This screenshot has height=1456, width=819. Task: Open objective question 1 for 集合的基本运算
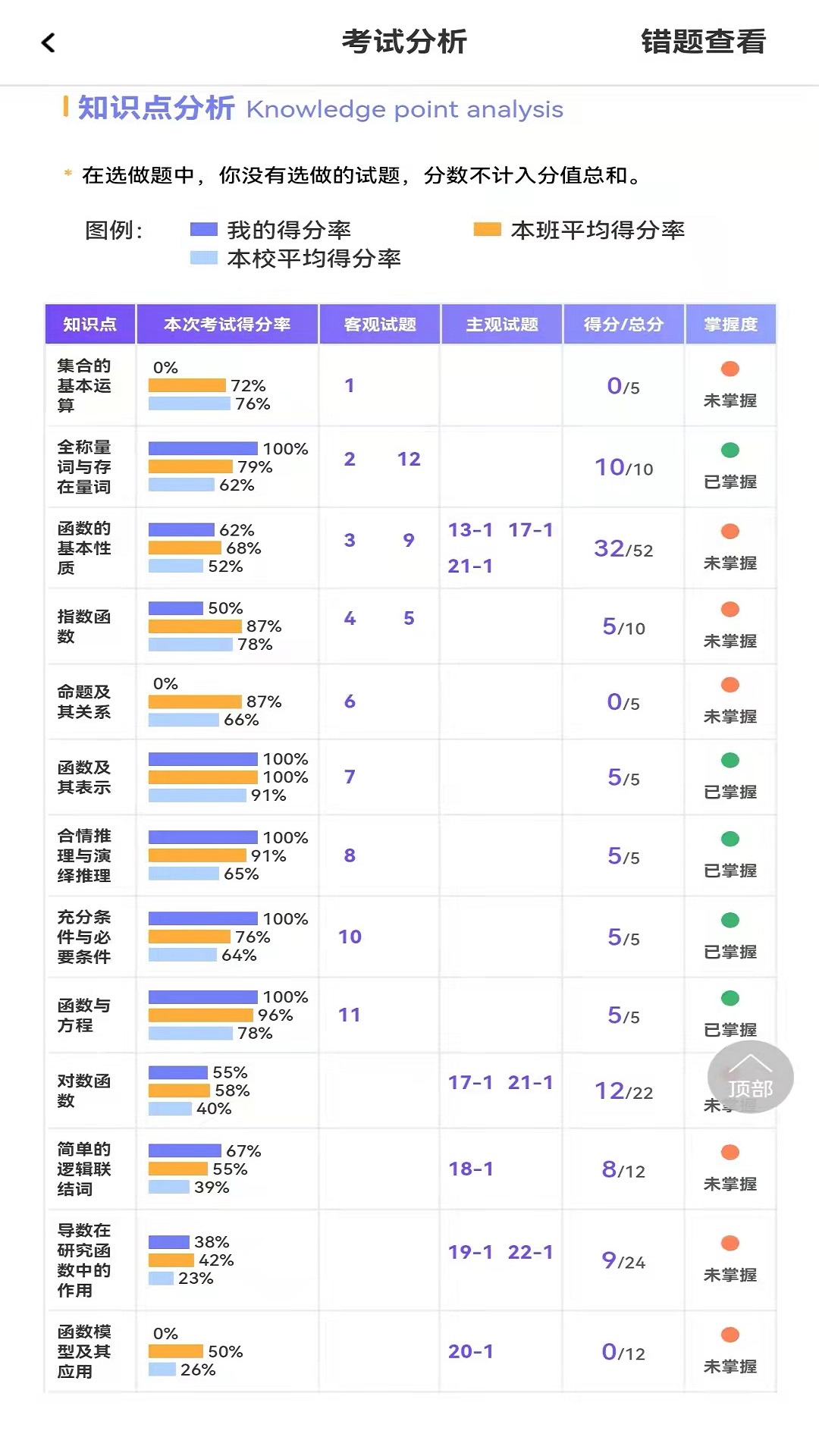350,386
